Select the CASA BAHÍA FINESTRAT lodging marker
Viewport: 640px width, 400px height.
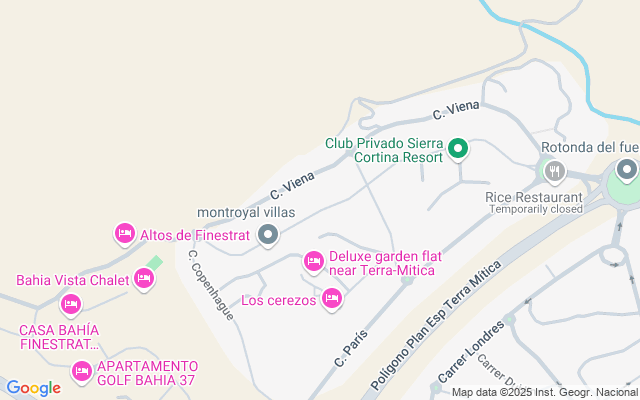(71, 305)
